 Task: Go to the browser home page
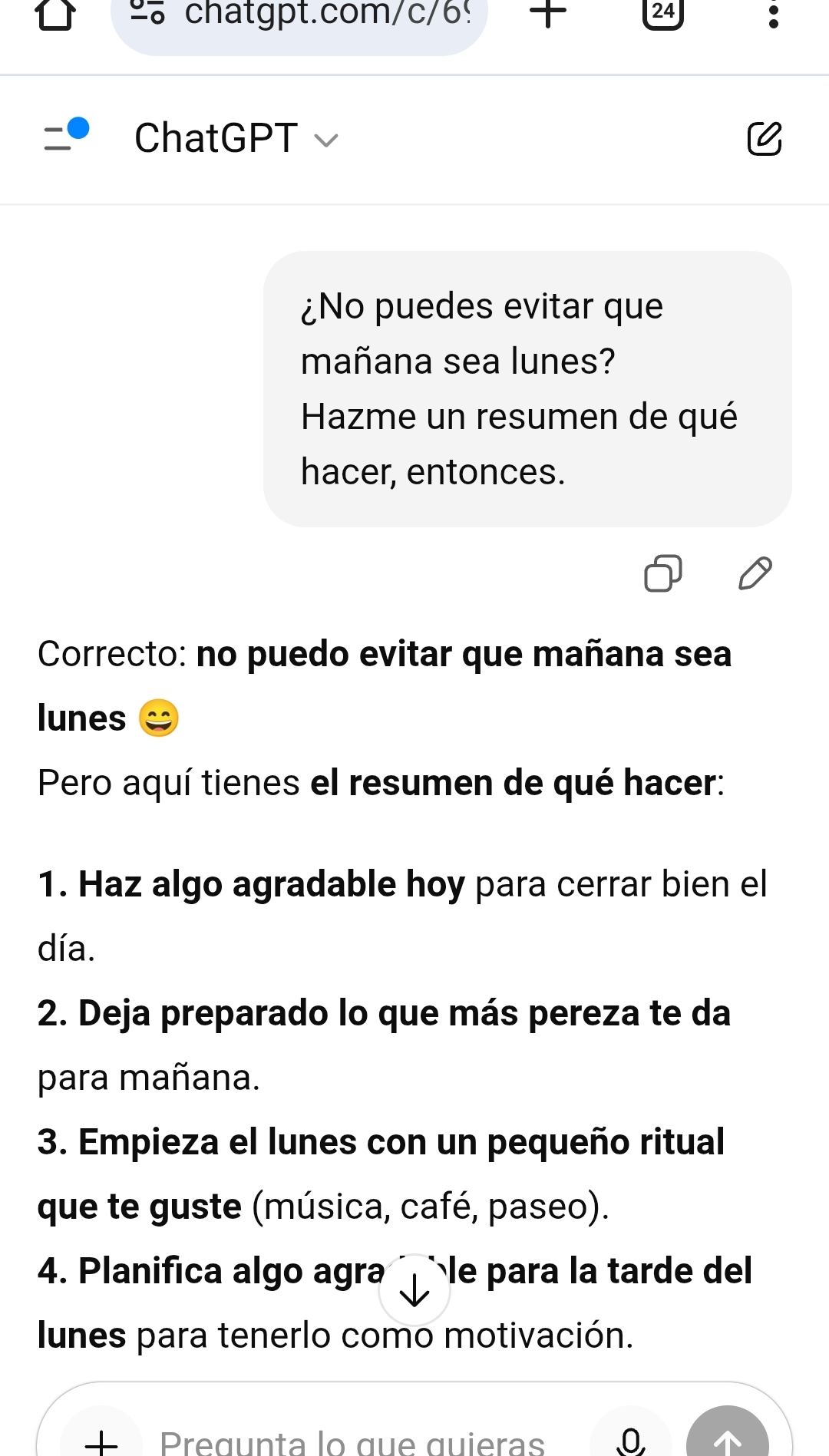click(55, 14)
